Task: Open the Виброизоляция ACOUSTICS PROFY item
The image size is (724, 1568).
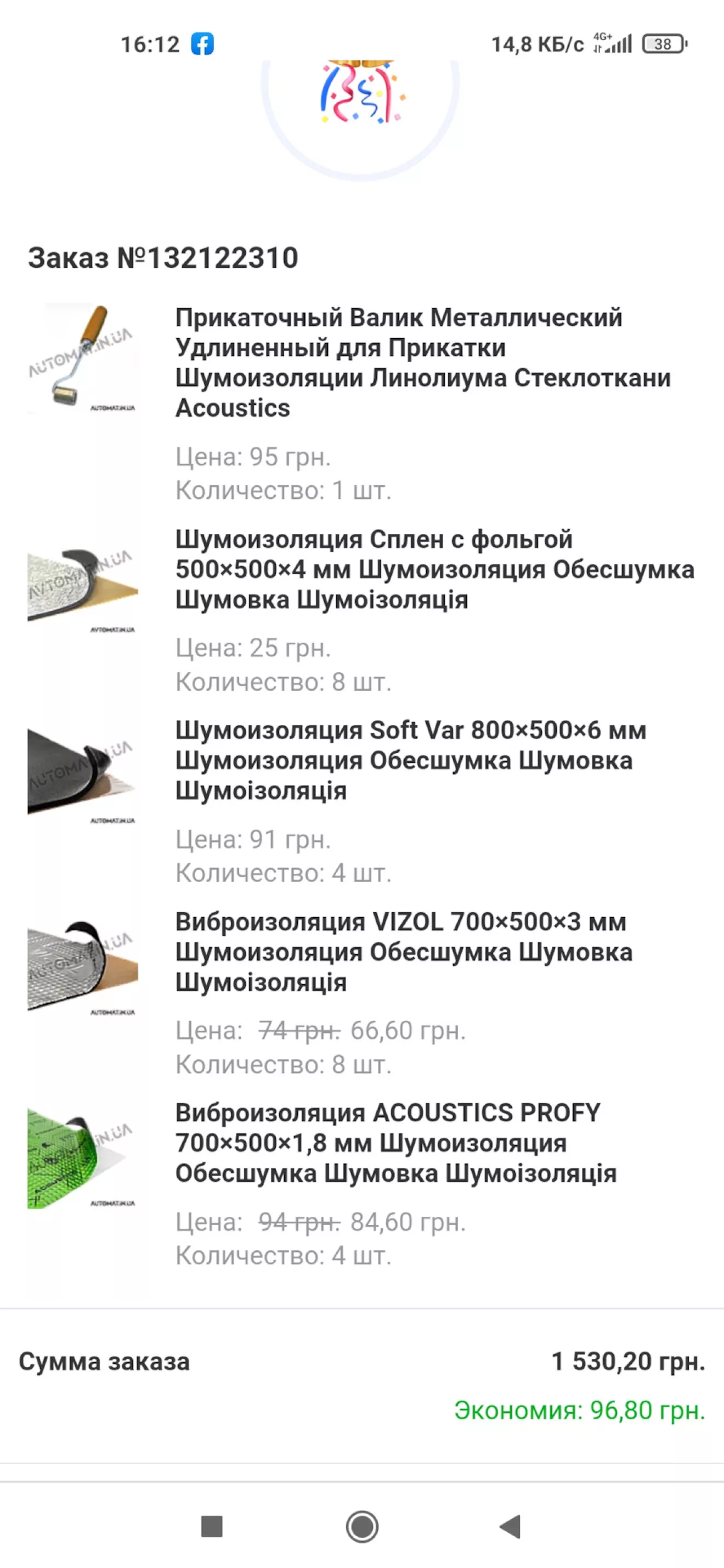Action: (x=396, y=1143)
